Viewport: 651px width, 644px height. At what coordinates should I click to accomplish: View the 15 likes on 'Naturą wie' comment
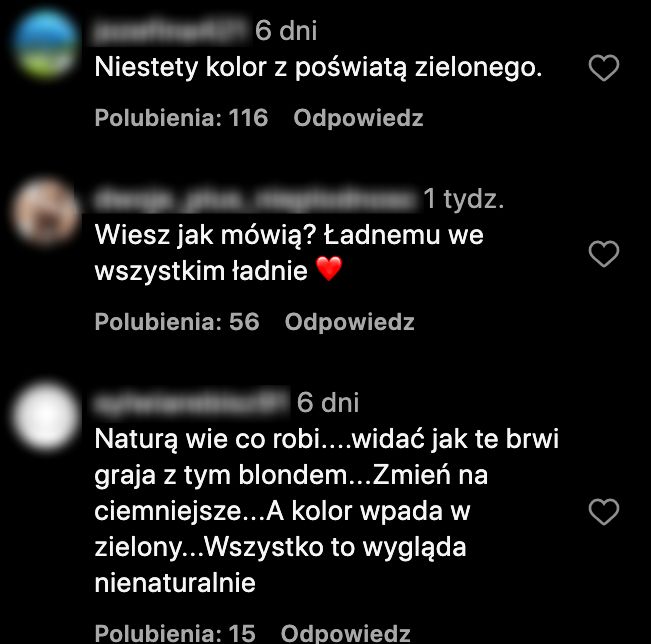(x=174, y=633)
